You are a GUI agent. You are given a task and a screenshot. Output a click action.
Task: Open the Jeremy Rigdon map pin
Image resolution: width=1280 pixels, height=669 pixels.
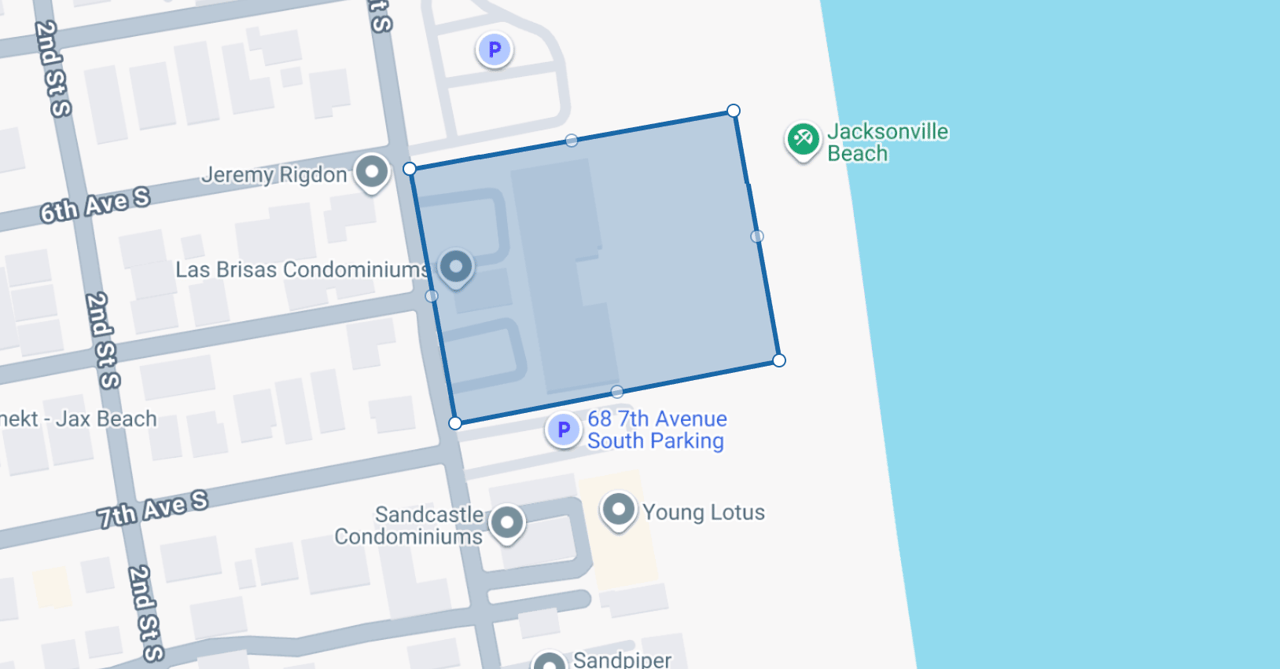373,172
